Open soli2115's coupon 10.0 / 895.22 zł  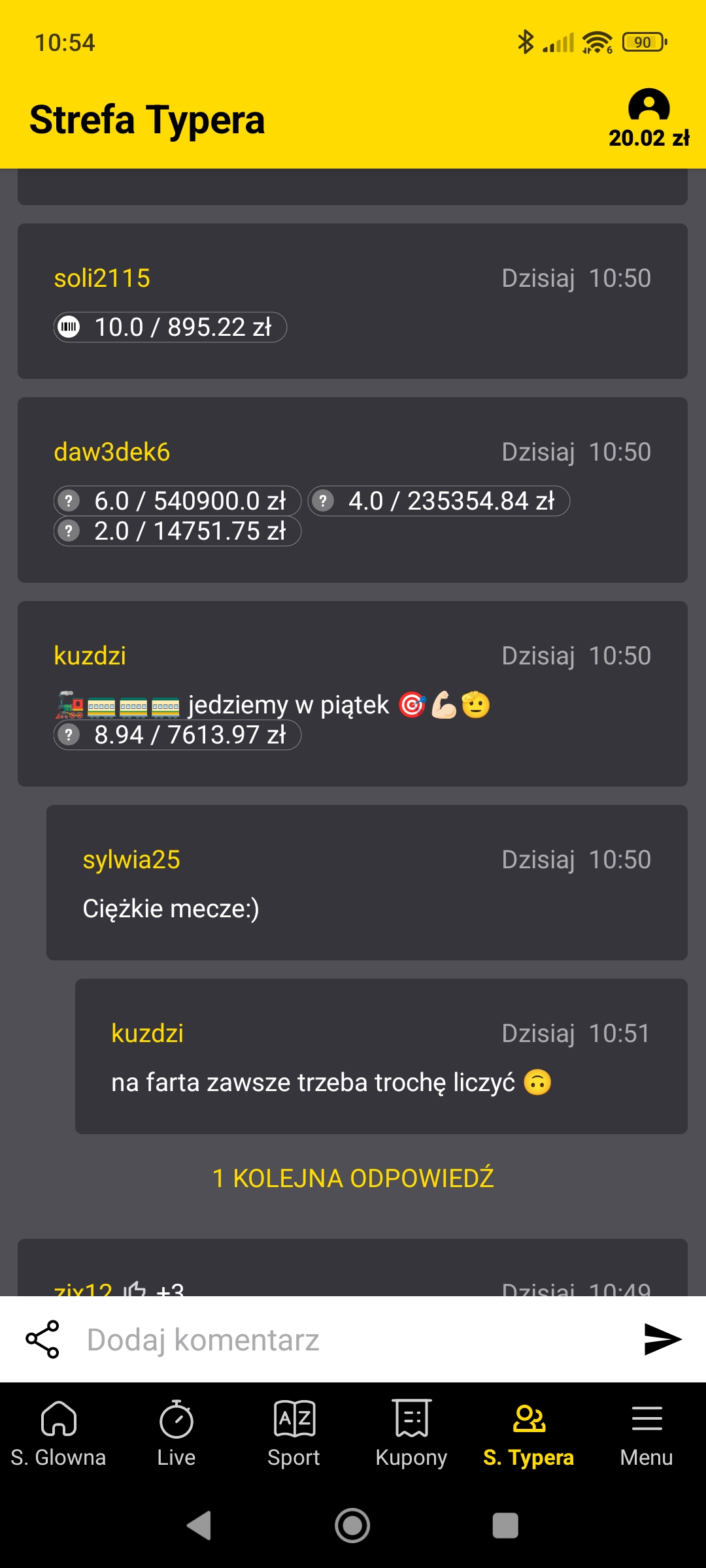pyautogui.click(x=170, y=327)
